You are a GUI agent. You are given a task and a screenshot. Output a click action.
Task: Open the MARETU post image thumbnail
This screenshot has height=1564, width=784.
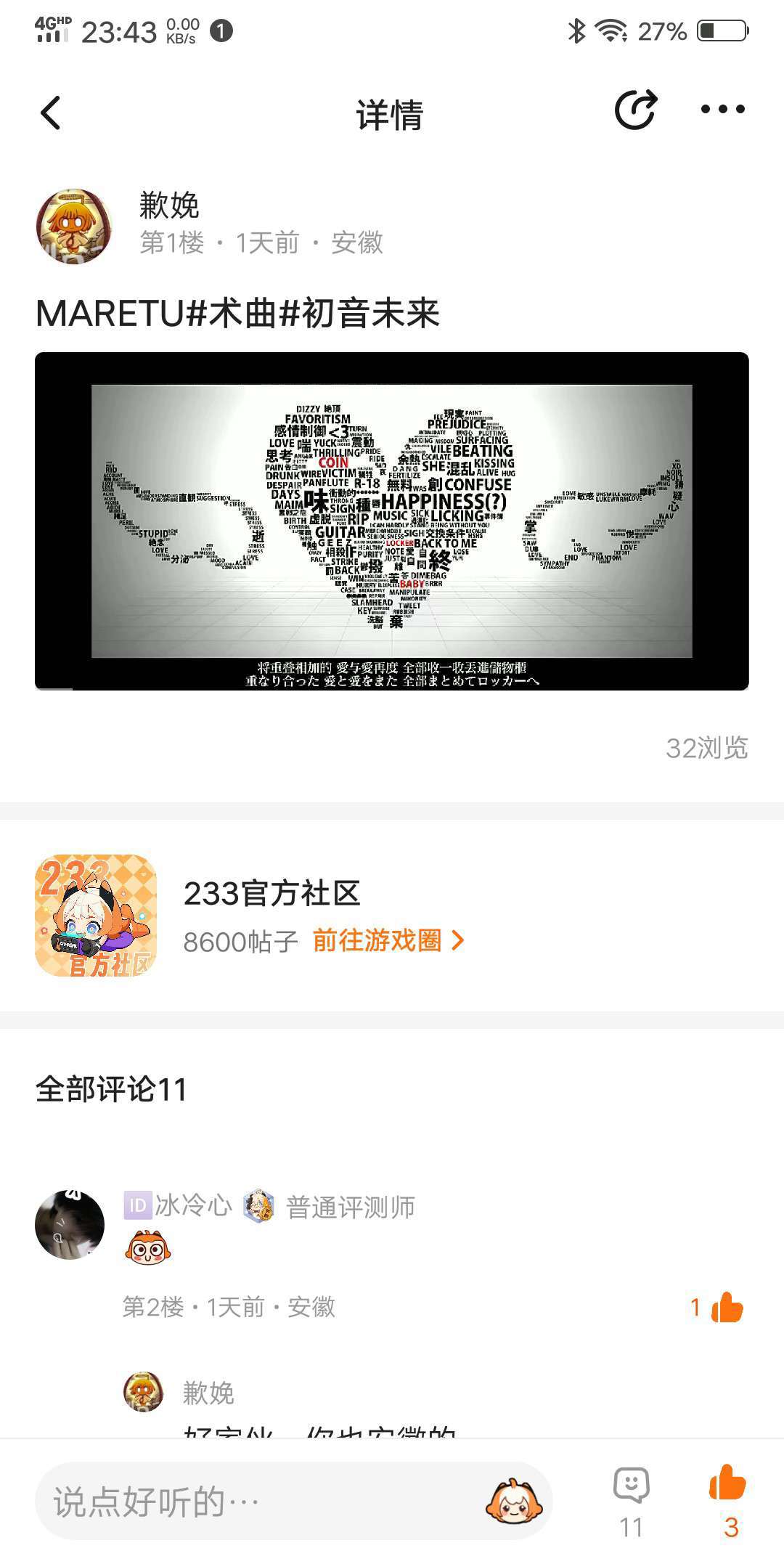click(x=392, y=521)
